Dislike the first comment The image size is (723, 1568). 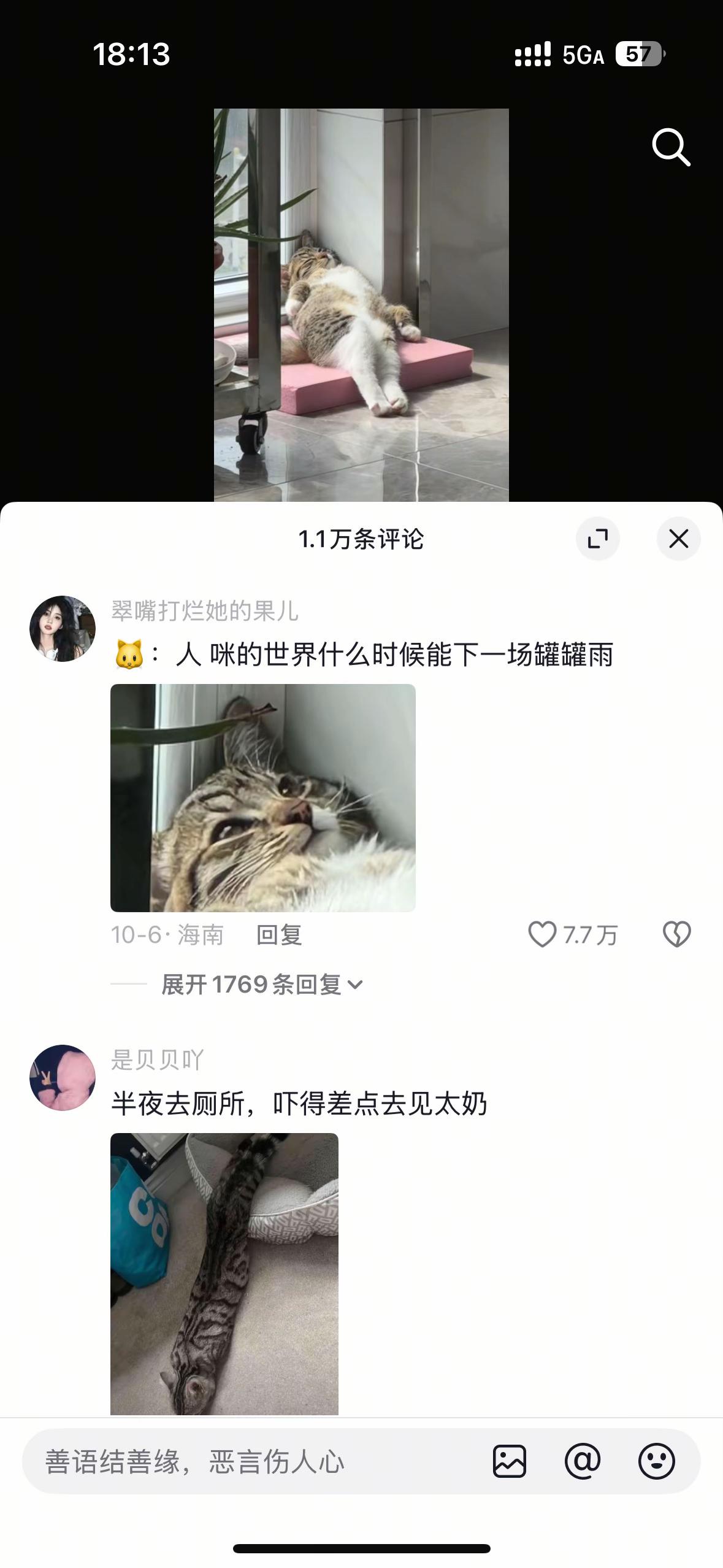676,935
